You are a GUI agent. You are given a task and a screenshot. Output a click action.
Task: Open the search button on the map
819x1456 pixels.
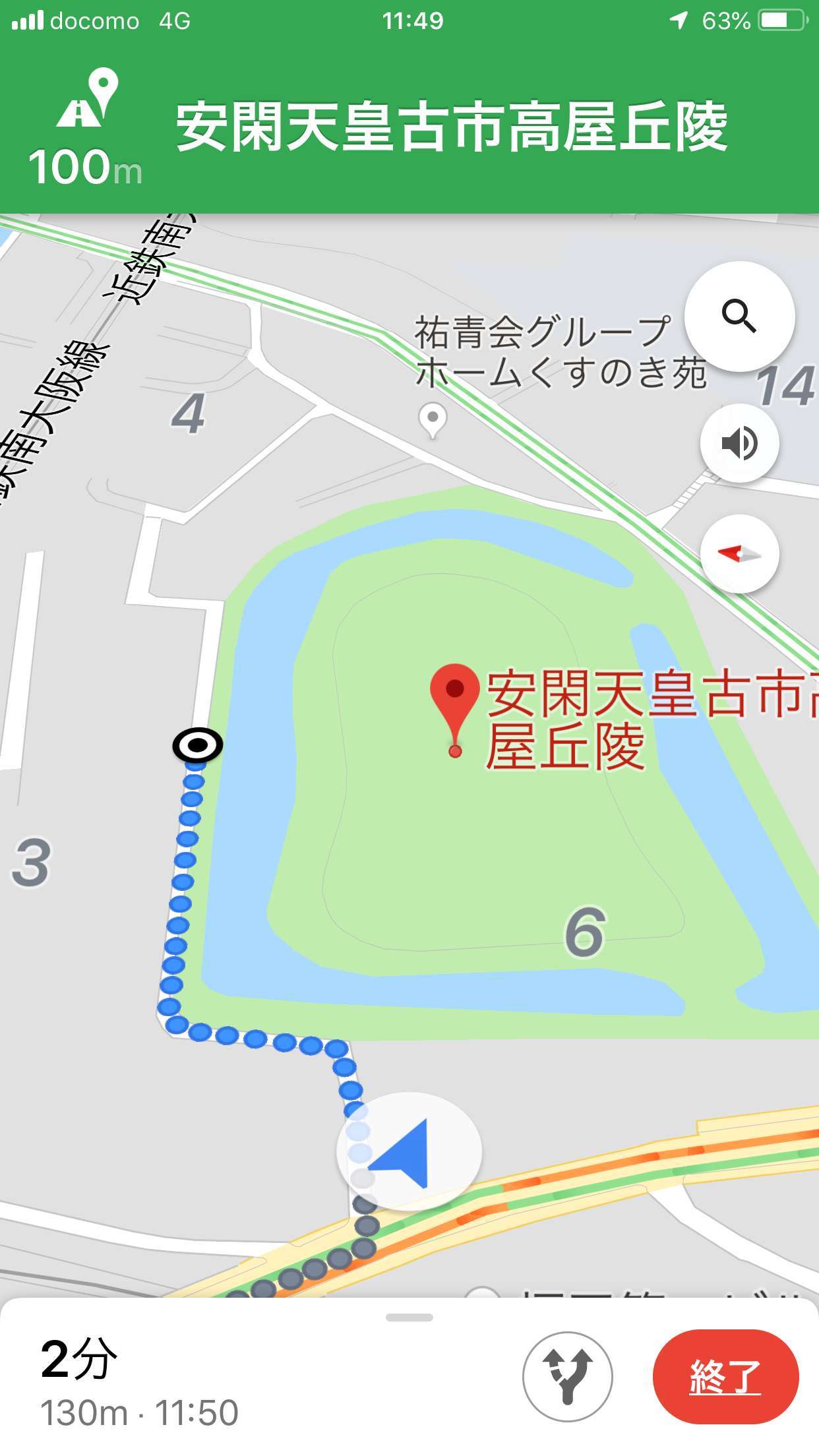(739, 317)
